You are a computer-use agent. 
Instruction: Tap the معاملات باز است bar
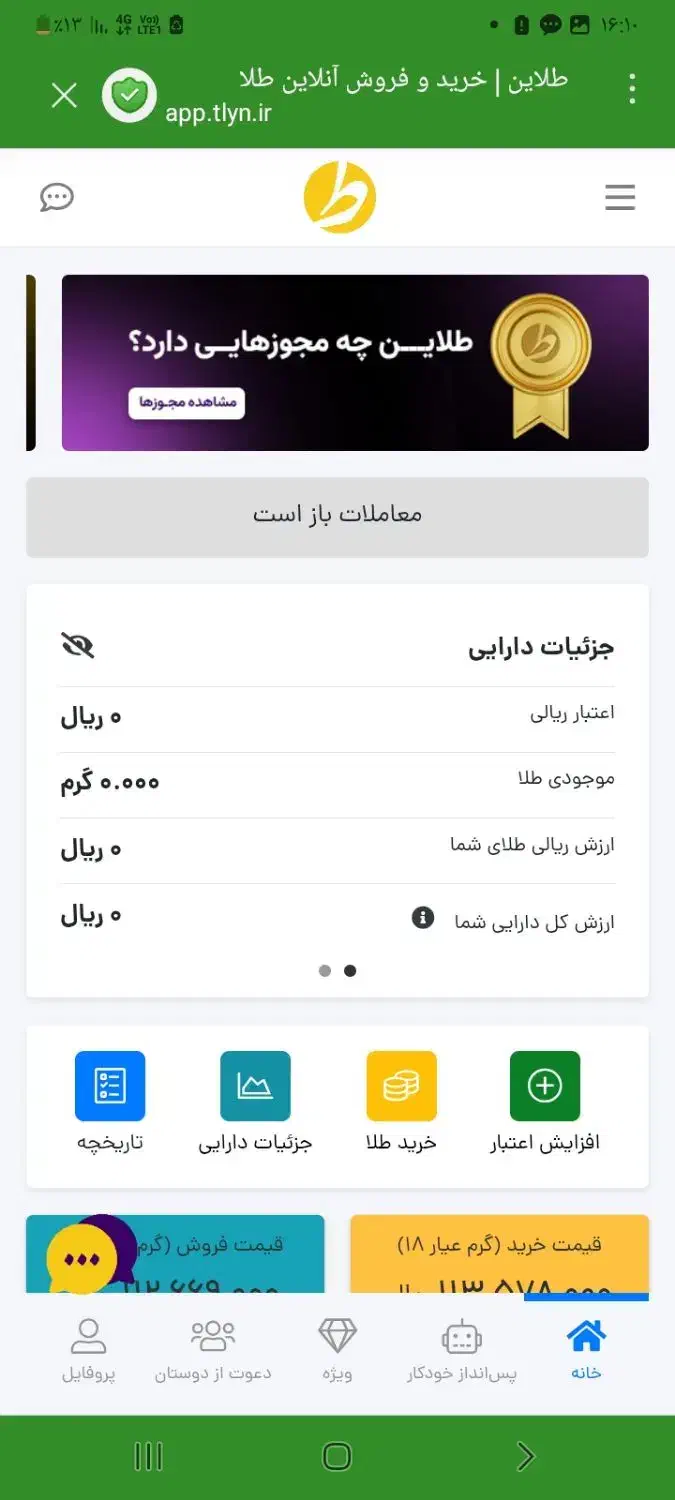click(337, 516)
